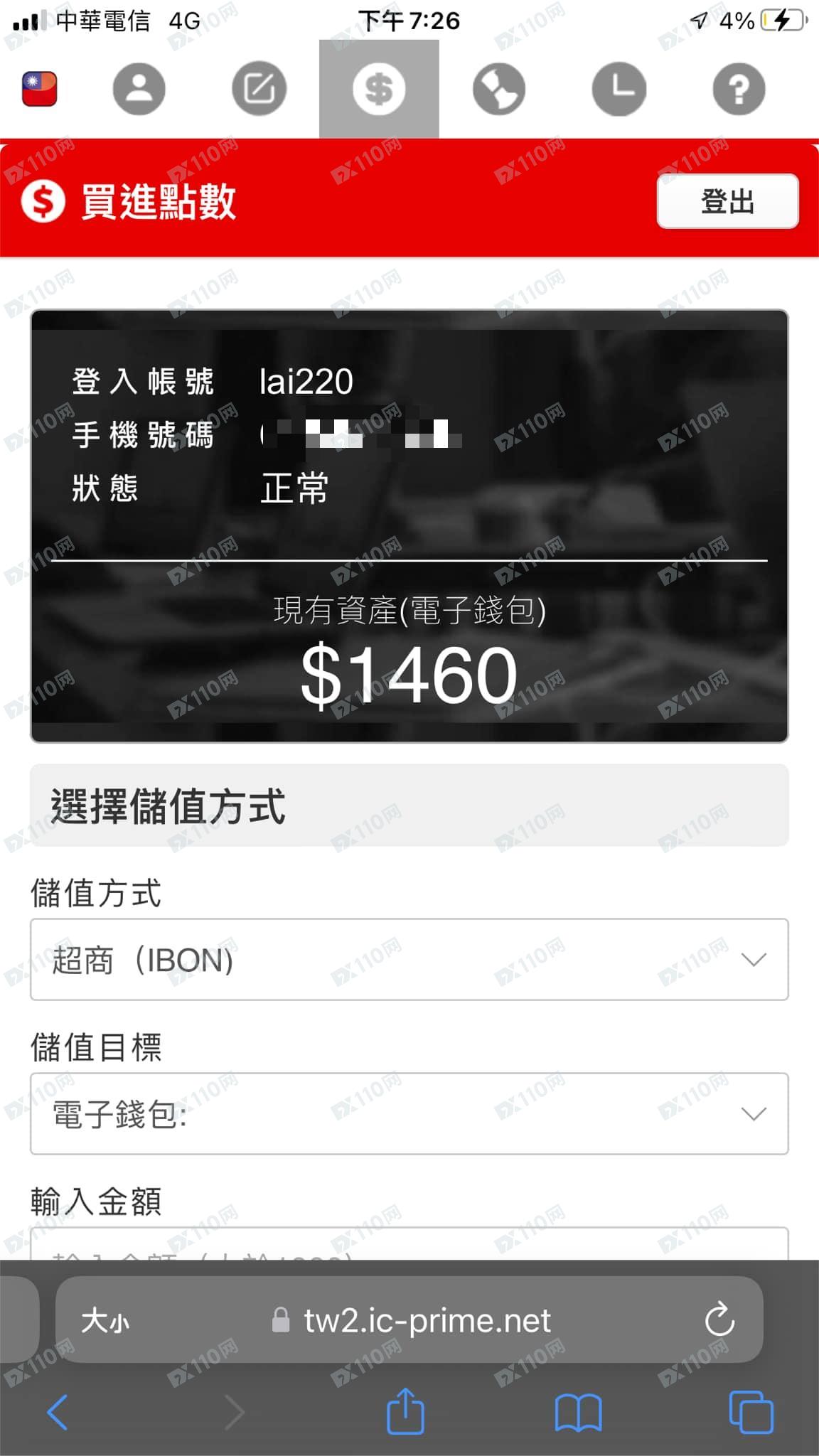This screenshot has width=819, height=1456.
Task: Open Safari bookmarks
Action: [578, 1412]
